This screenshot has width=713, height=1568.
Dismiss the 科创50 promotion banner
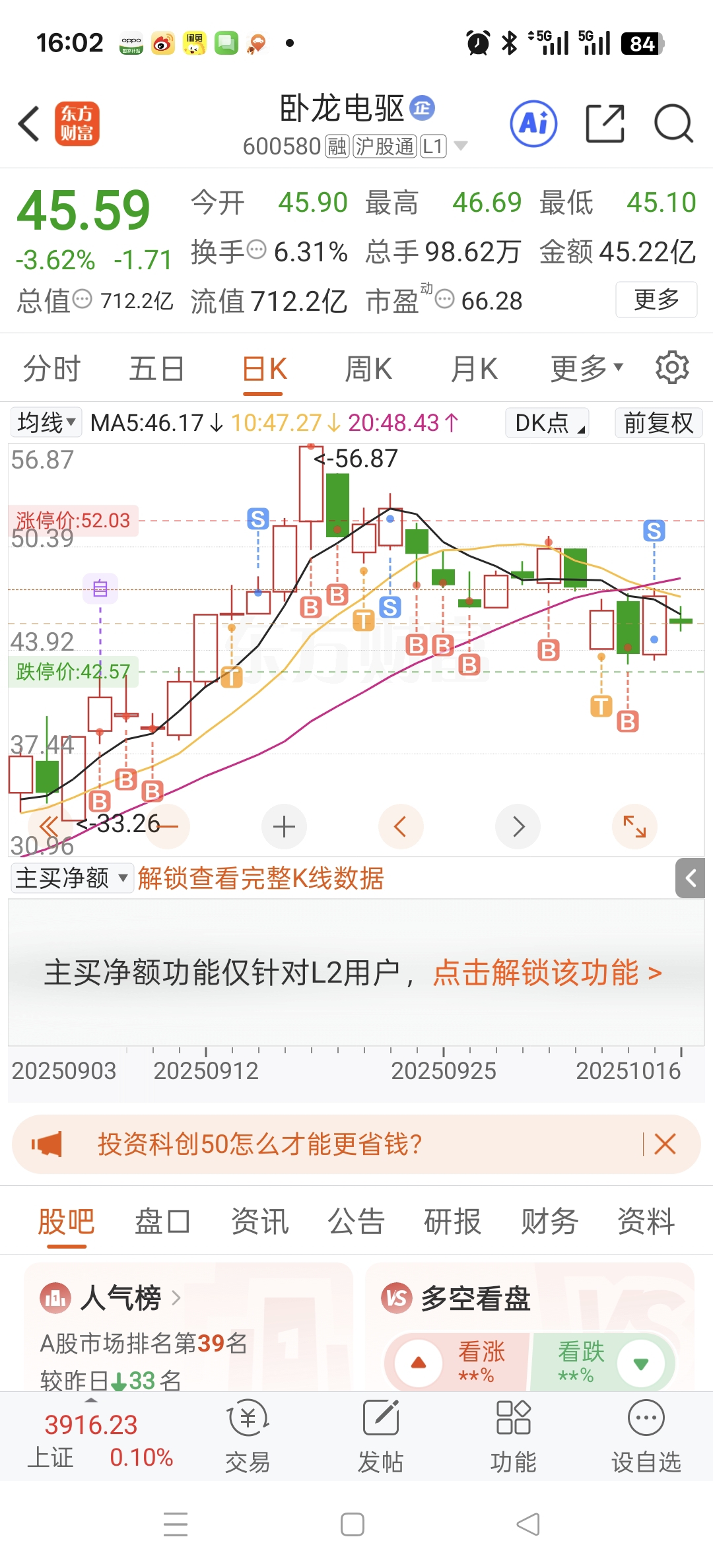point(665,1144)
